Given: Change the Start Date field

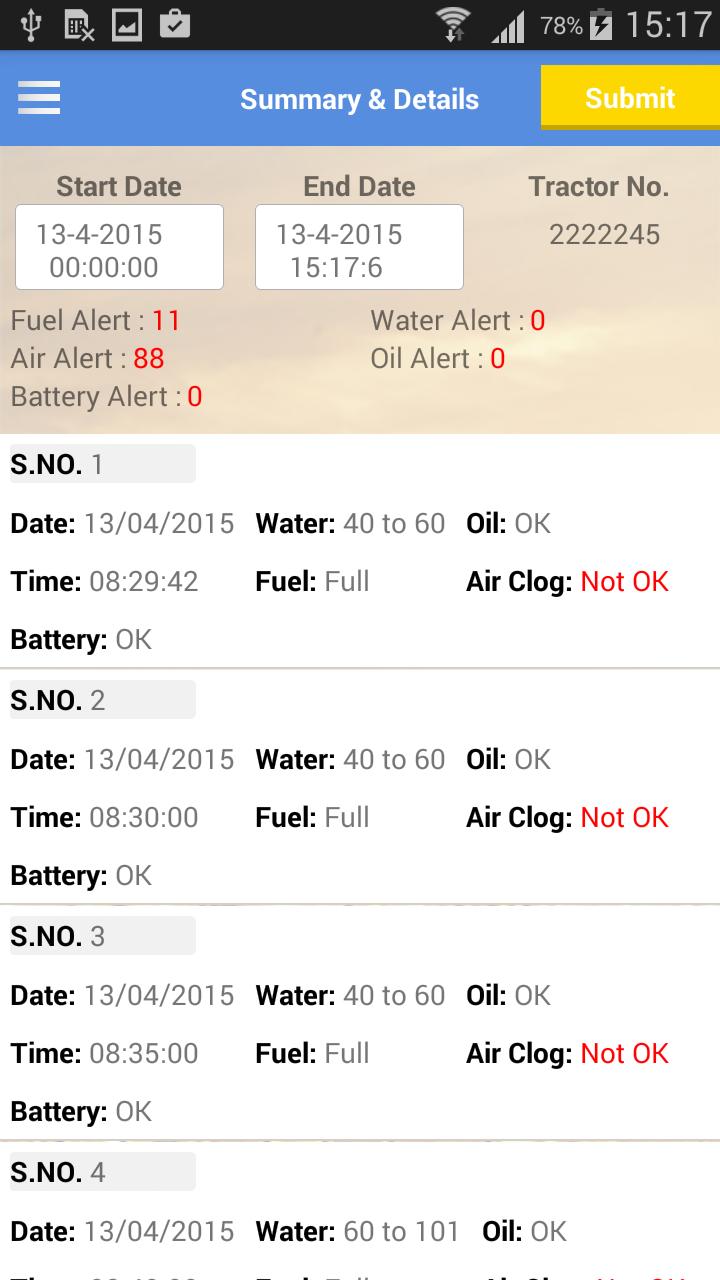Looking at the screenshot, I should pyautogui.click(x=119, y=247).
